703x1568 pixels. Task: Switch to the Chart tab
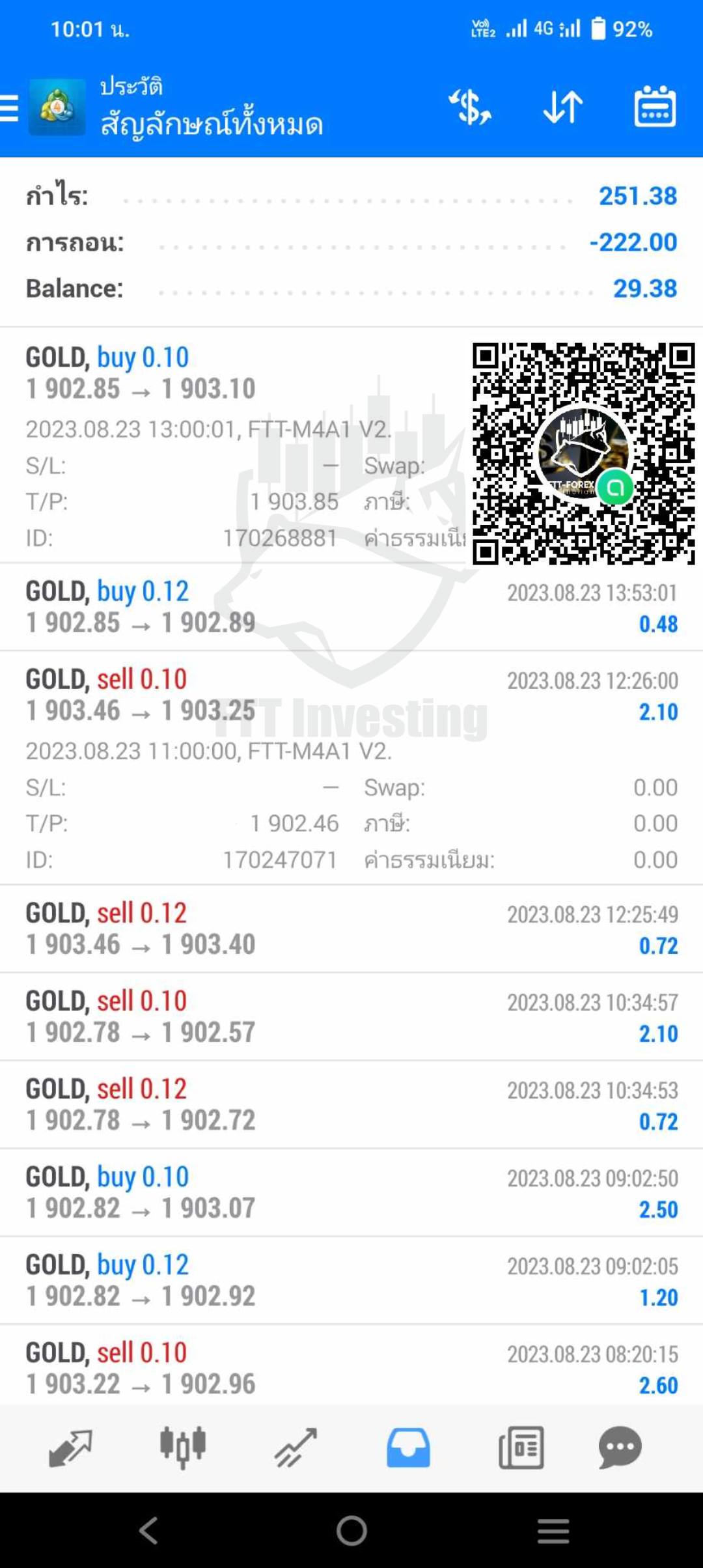pos(183,1448)
